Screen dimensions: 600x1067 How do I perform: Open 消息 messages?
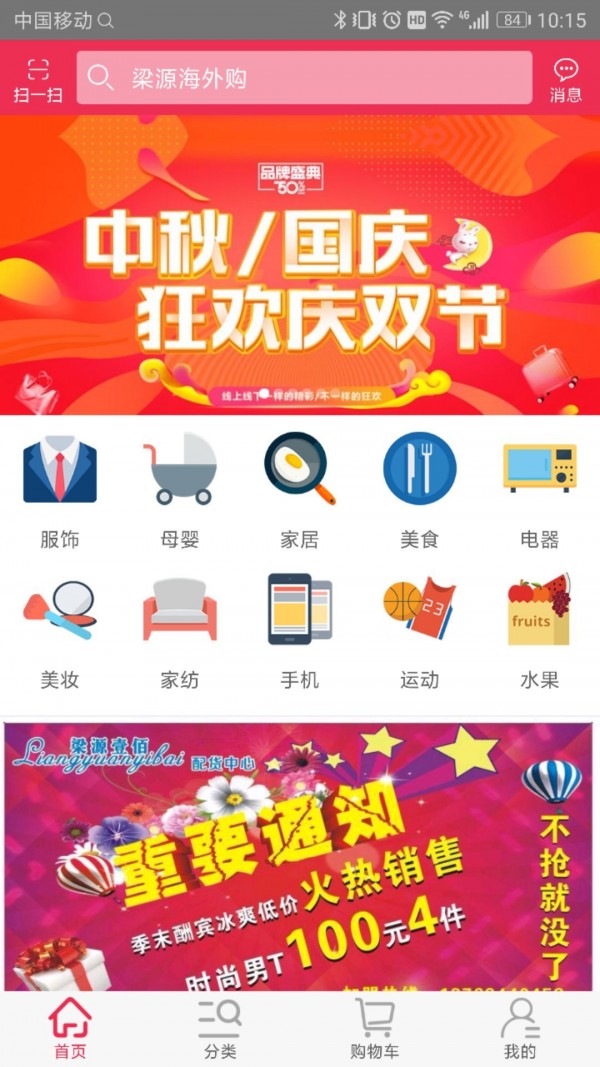pyautogui.click(x=566, y=79)
